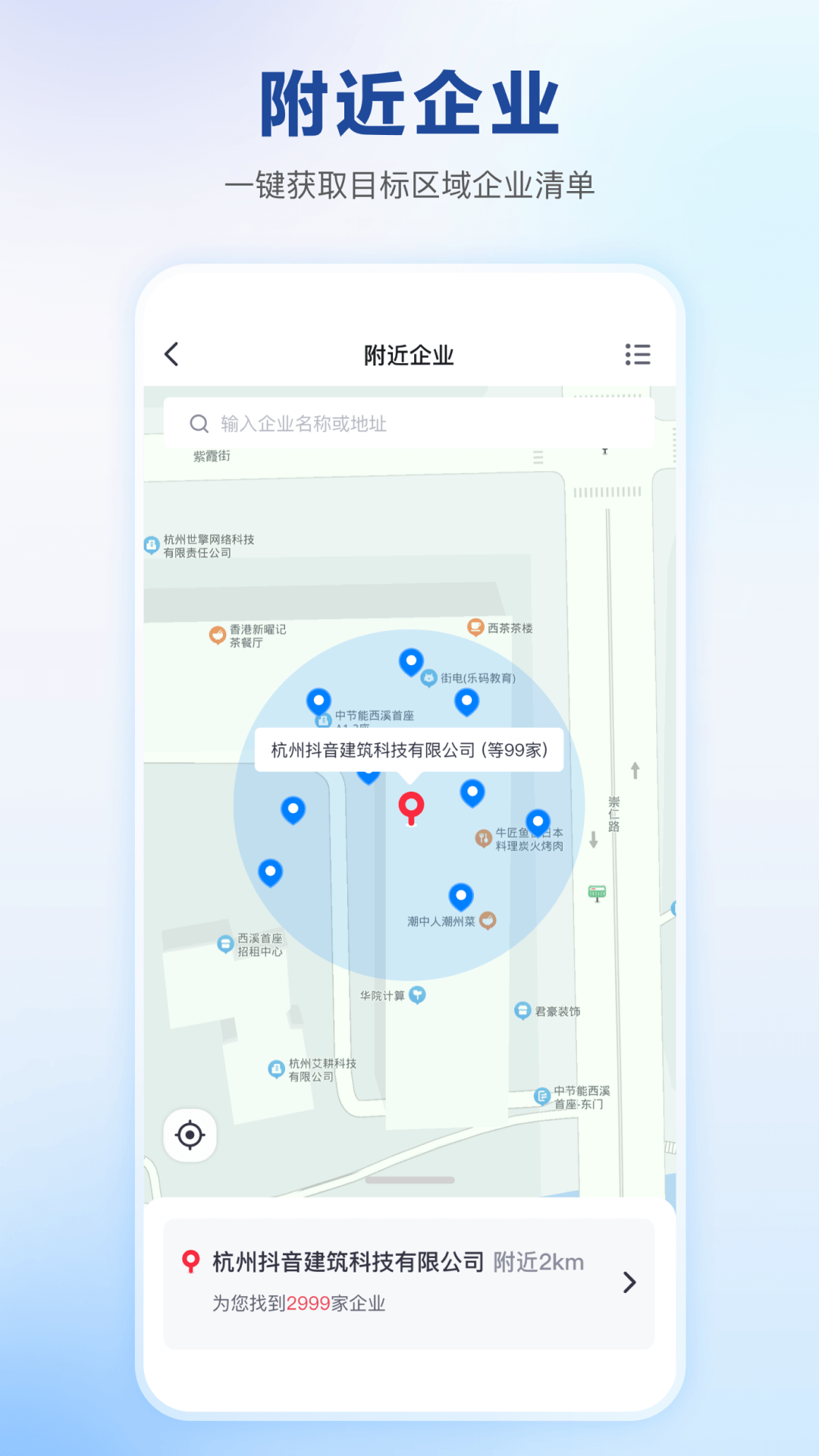Screen dimensions: 819x1456
Task: Click the 君豪装饰 map marker
Action: [x=523, y=1011]
